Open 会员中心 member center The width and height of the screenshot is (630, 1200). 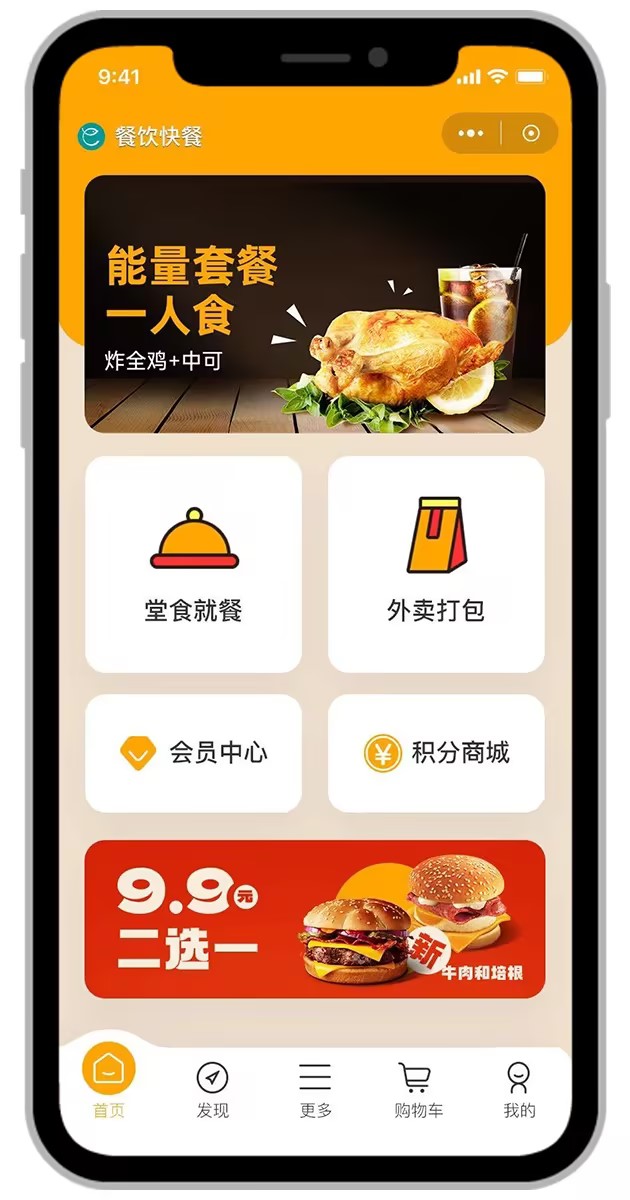point(194,753)
